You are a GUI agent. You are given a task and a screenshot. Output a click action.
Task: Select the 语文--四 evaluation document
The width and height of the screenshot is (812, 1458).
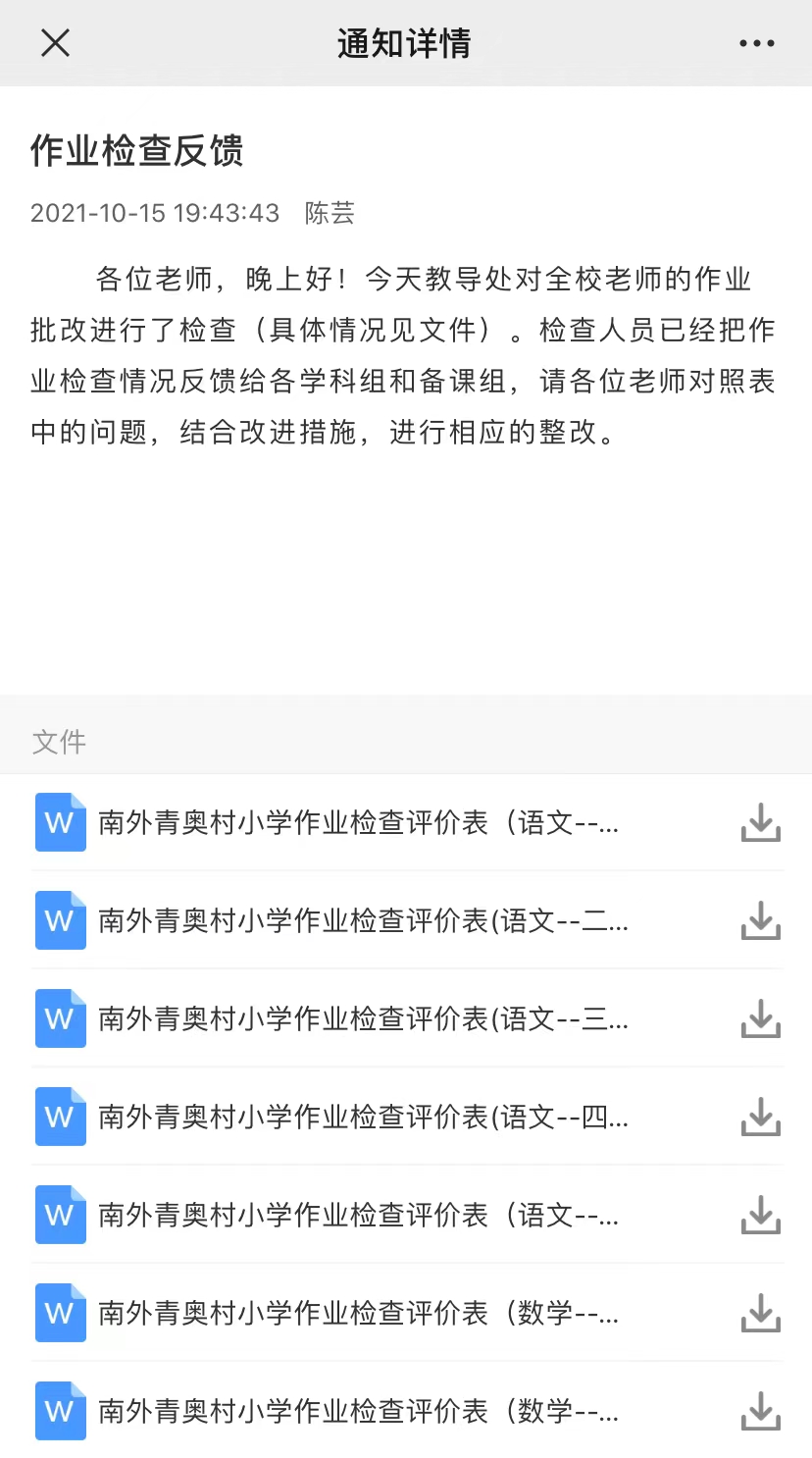pos(363,1117)
